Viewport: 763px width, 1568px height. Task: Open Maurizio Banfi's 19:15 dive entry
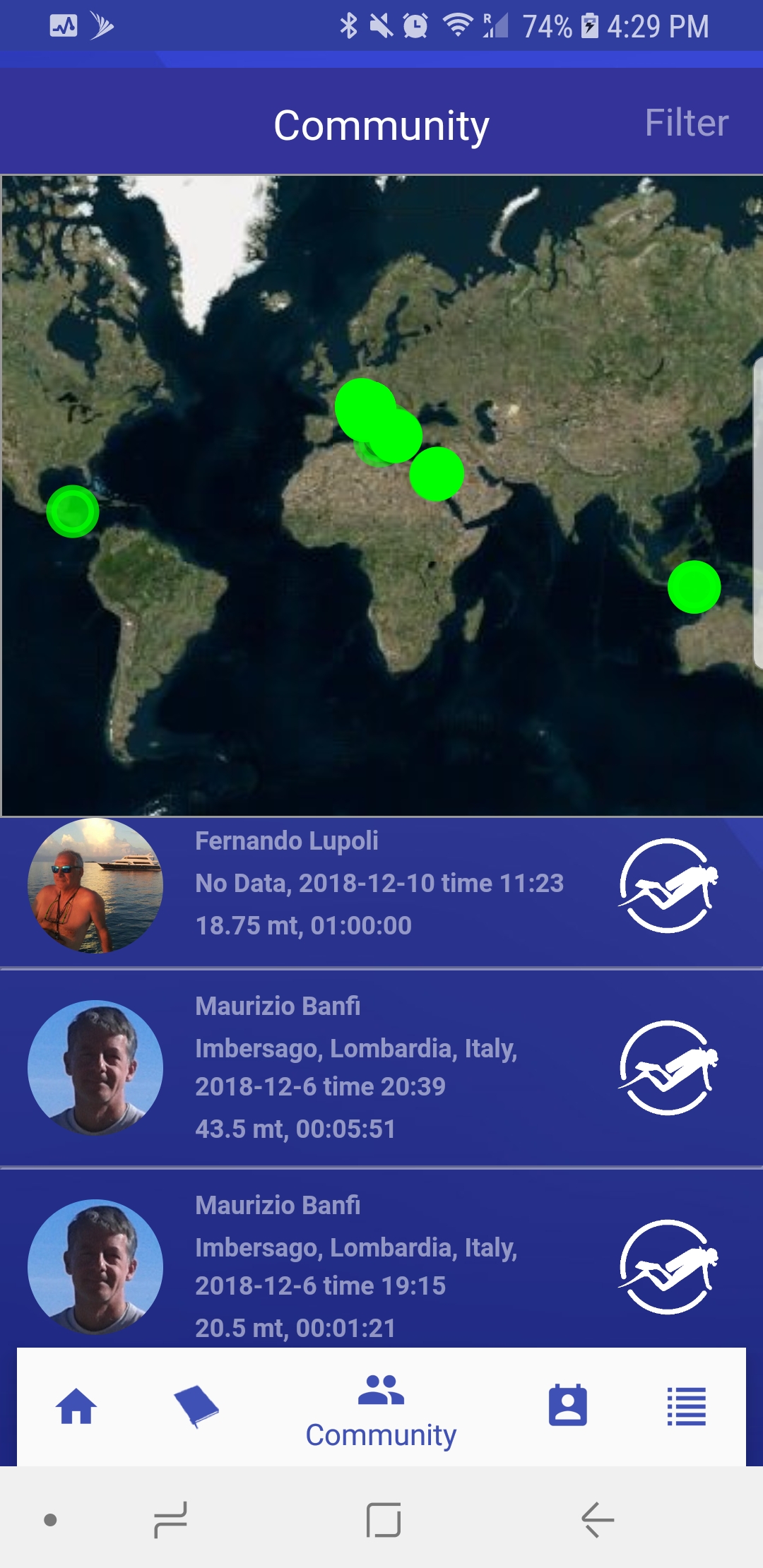tap(381, 1259)
